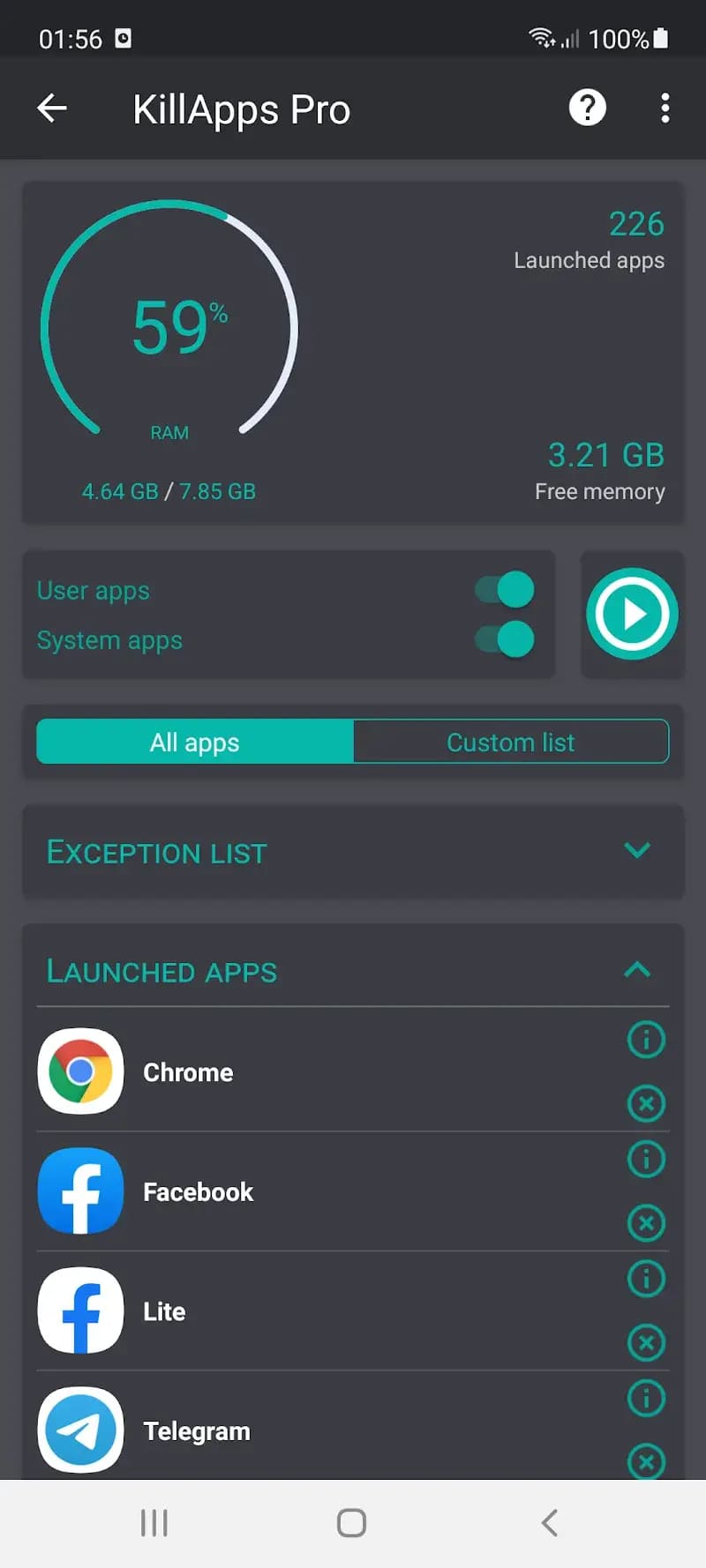Open info details for Chrome

pyautogui.click(x=646, y=1040)
